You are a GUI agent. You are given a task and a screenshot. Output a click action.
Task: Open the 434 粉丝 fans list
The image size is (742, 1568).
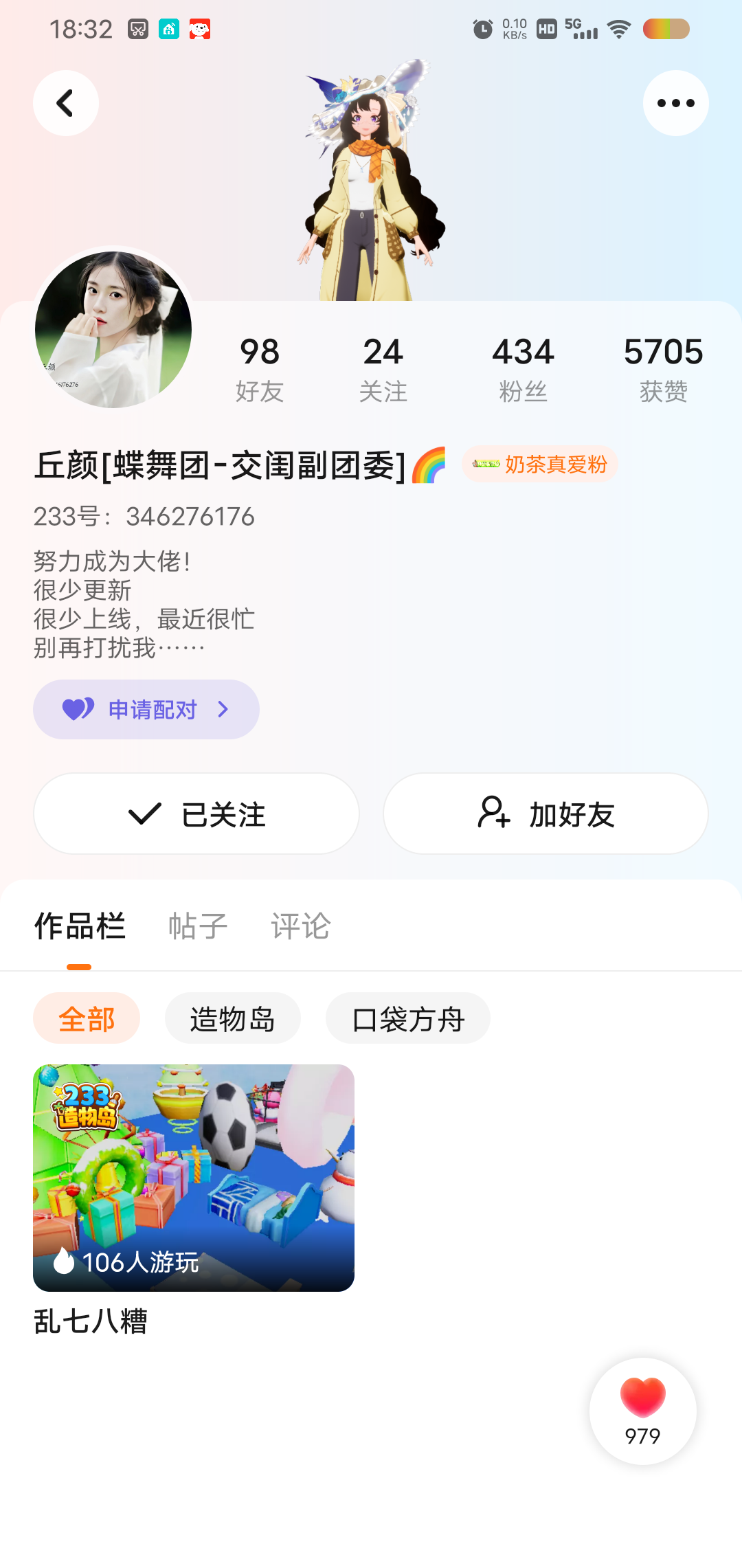(x=523, y=369)
